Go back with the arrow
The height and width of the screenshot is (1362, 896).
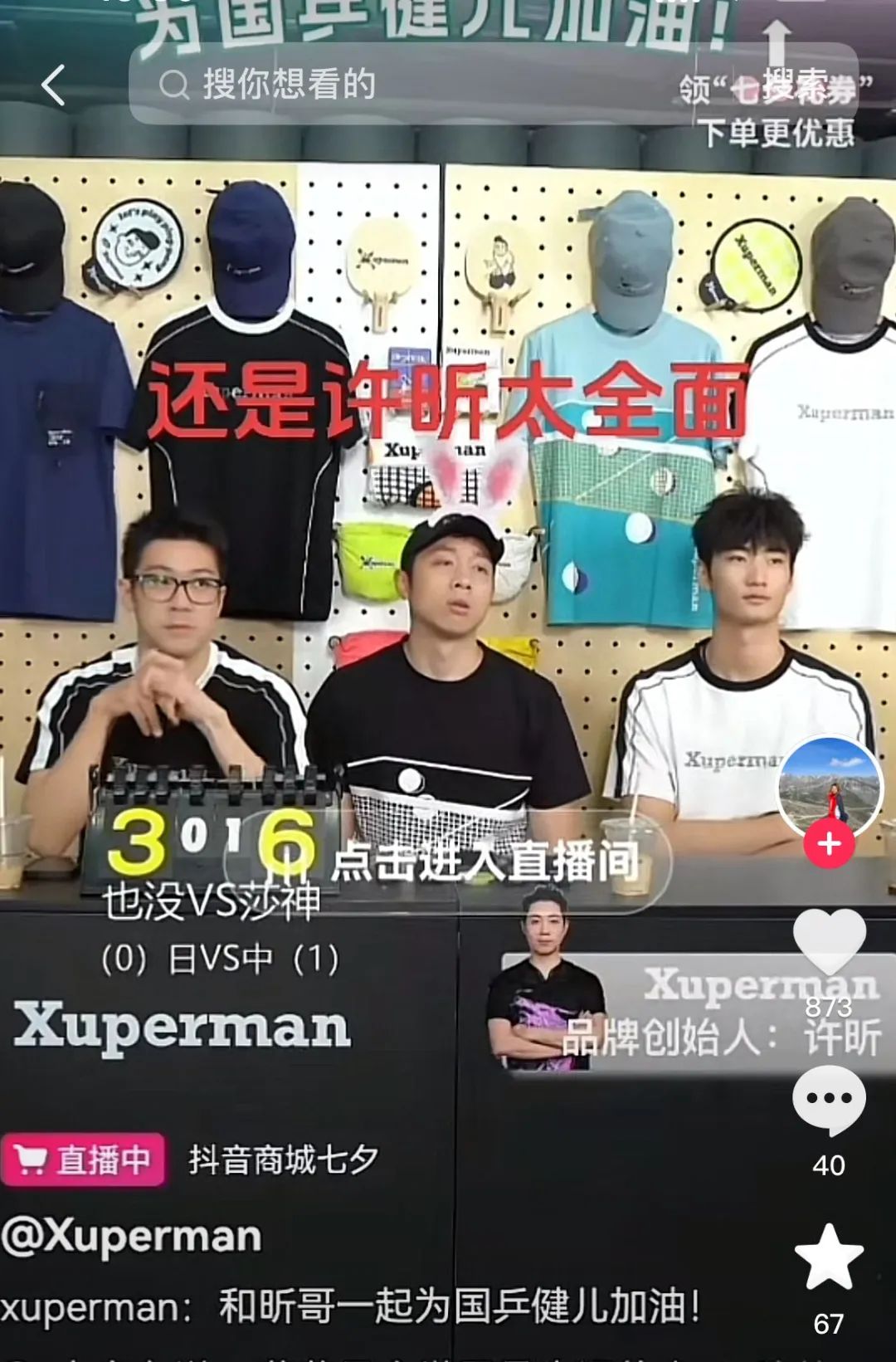tap(53, 85)
